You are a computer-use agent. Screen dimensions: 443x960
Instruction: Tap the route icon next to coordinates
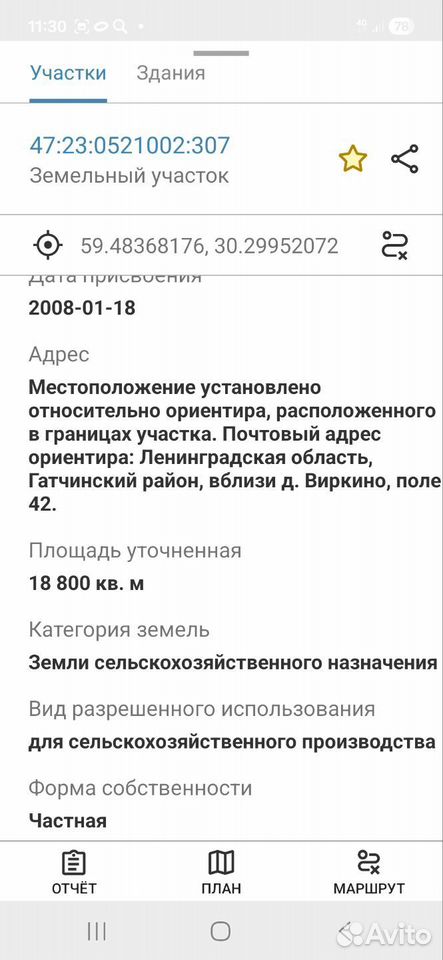395,245
